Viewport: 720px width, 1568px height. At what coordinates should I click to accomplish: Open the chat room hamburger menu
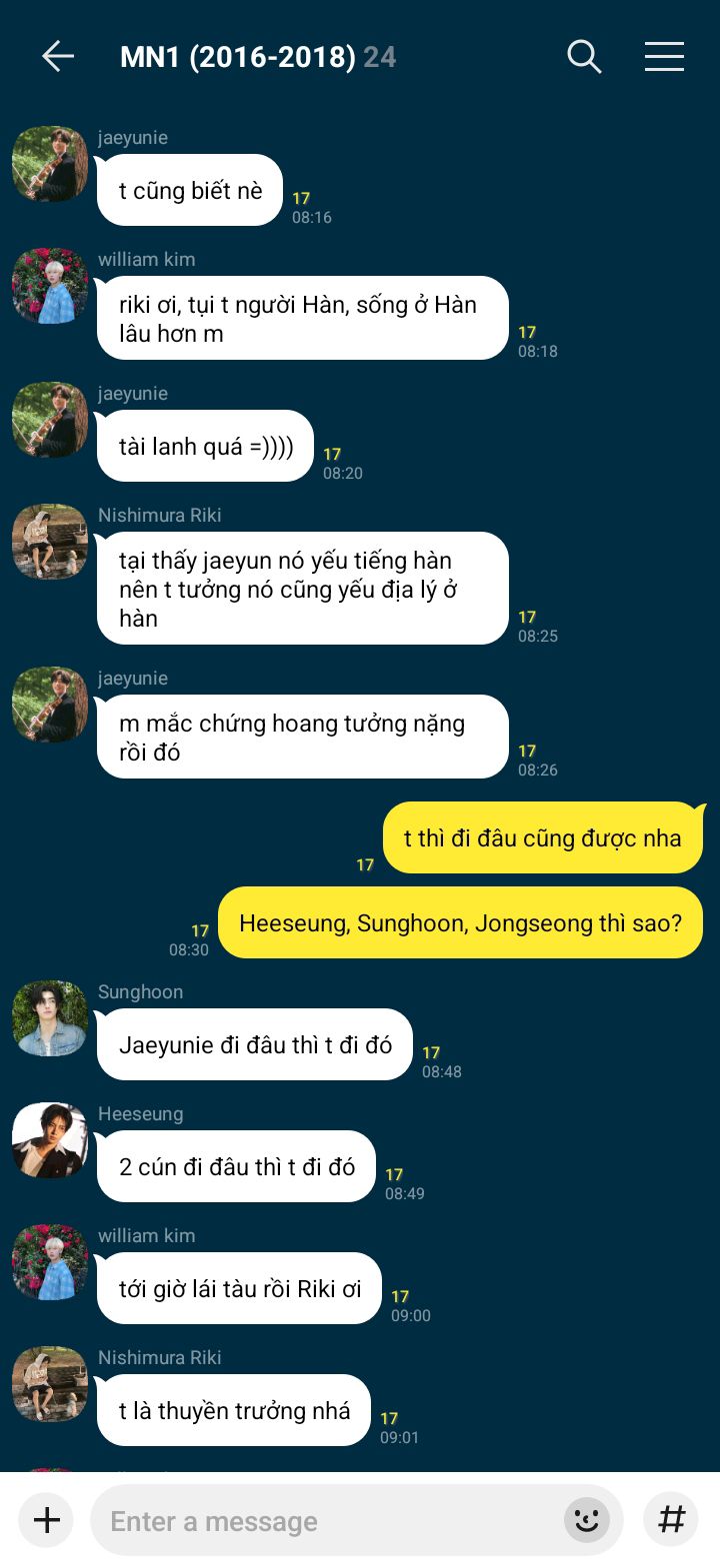point(664,57)
